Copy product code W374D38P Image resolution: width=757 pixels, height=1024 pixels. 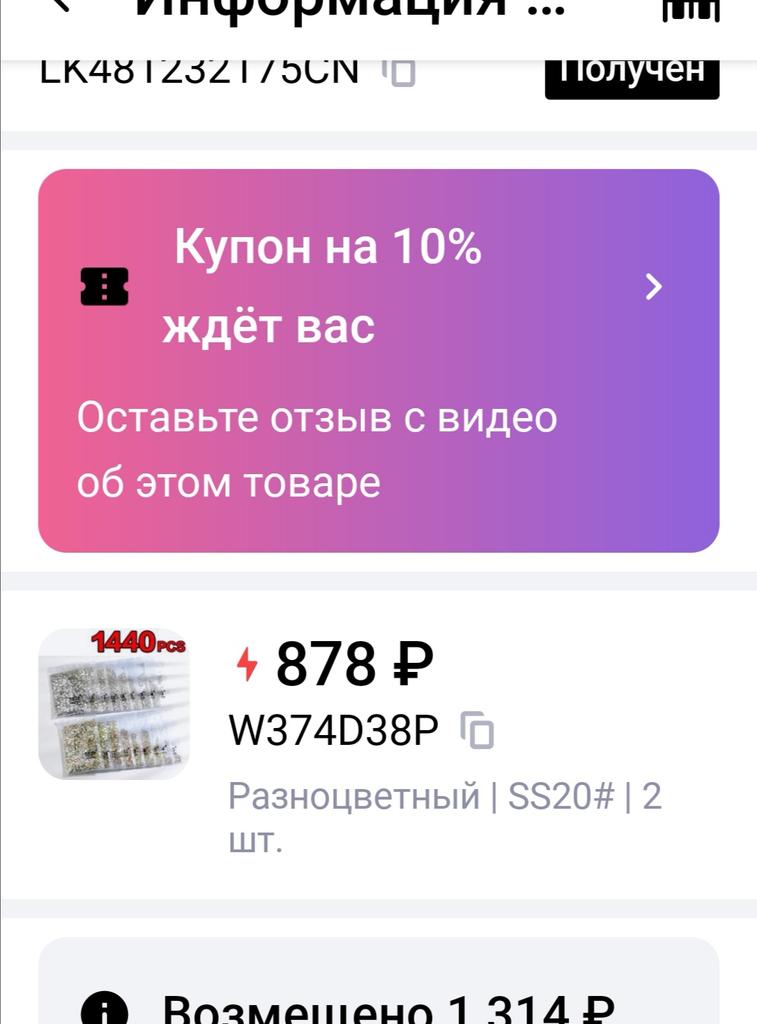pyautogui.click(x=478, y=731)
